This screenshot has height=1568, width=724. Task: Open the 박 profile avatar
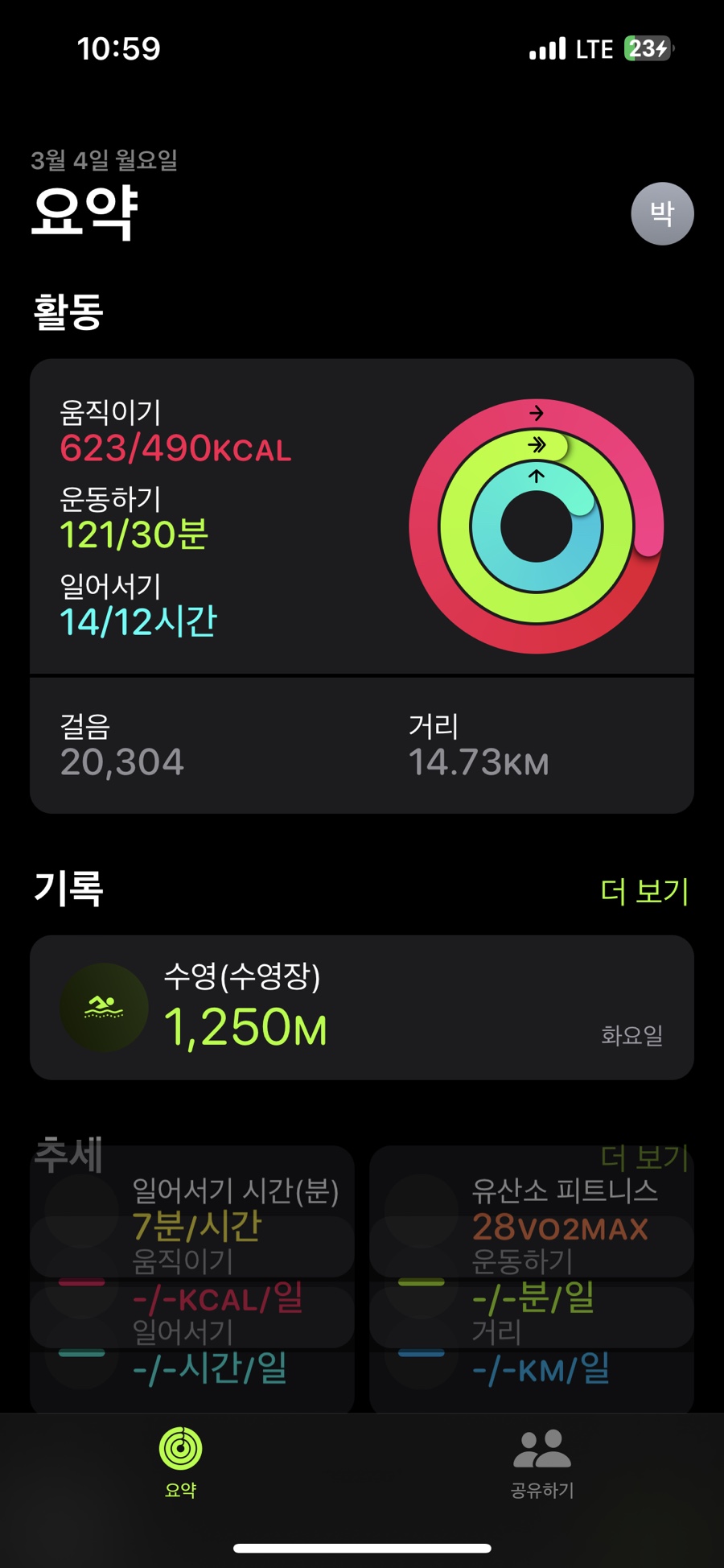coord(662,213)
